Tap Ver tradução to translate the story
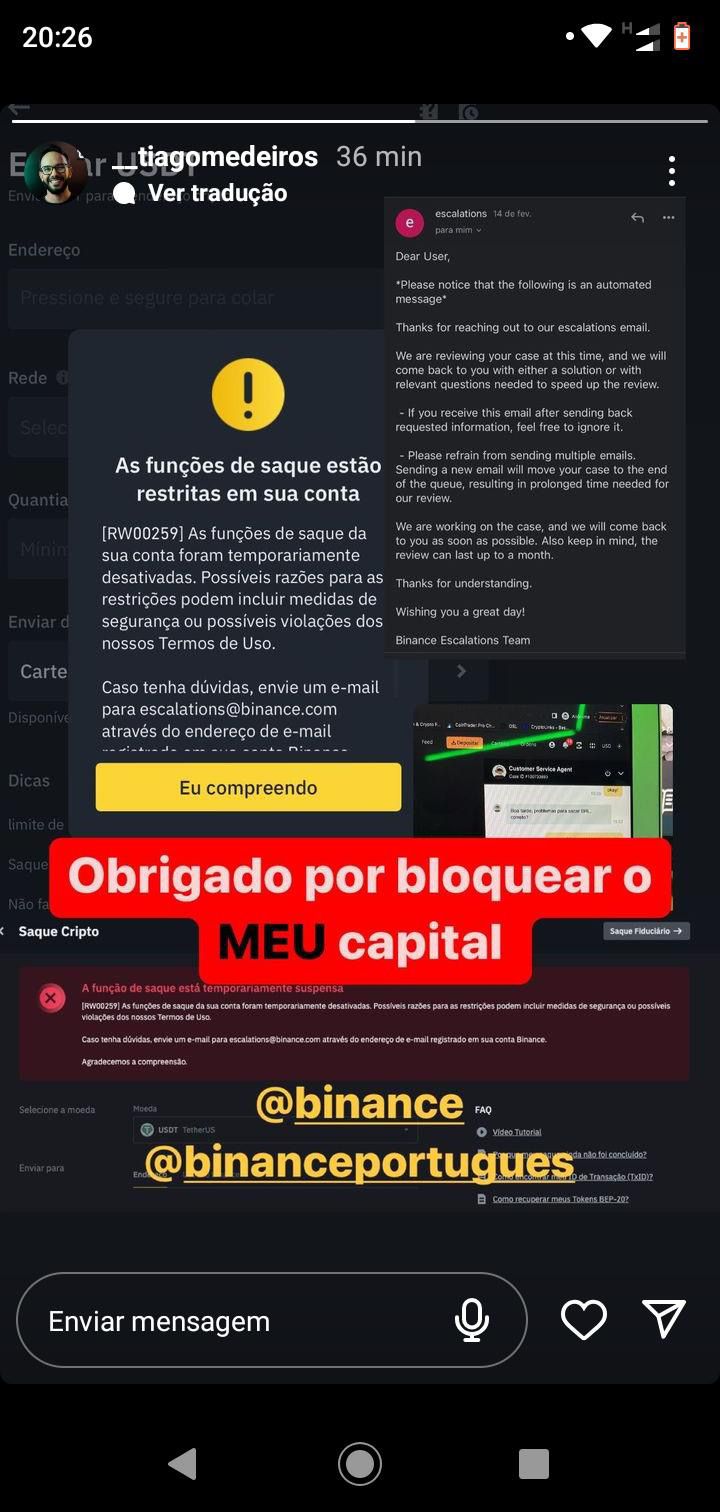The image size is (720, 1512). 200,193
